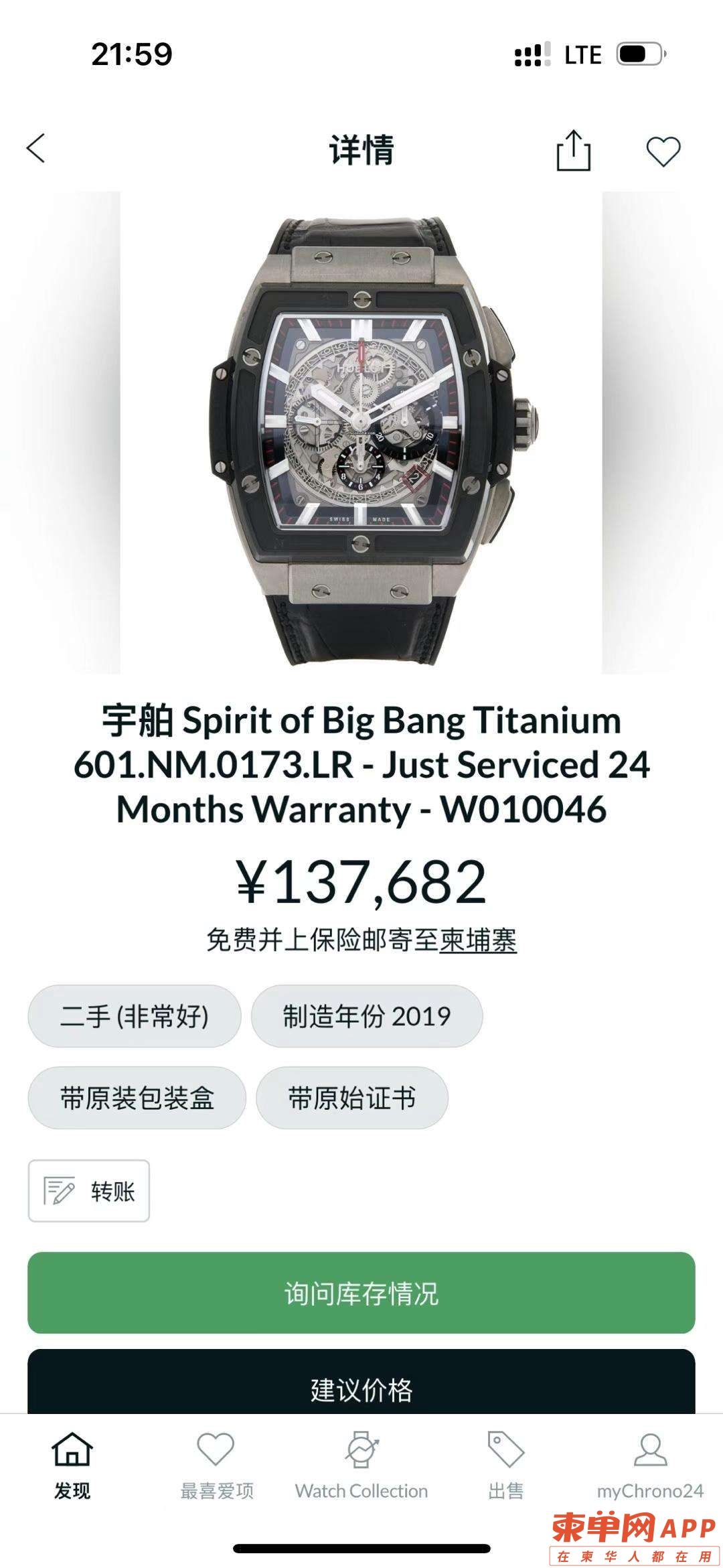
Task: Open the watch photo full view
Action: point(361,432)
